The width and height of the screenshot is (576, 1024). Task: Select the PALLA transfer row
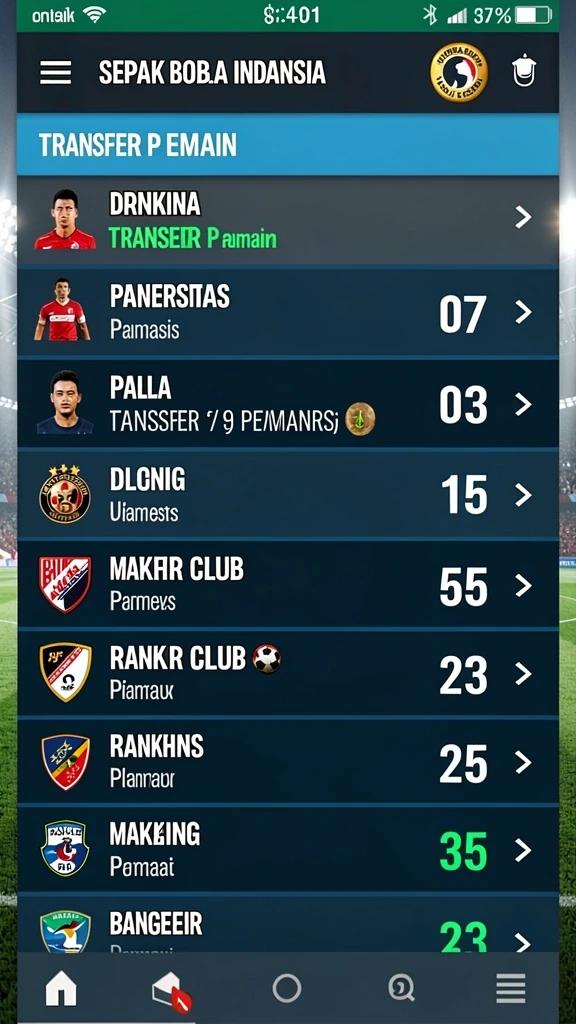(x=288, y=404)
